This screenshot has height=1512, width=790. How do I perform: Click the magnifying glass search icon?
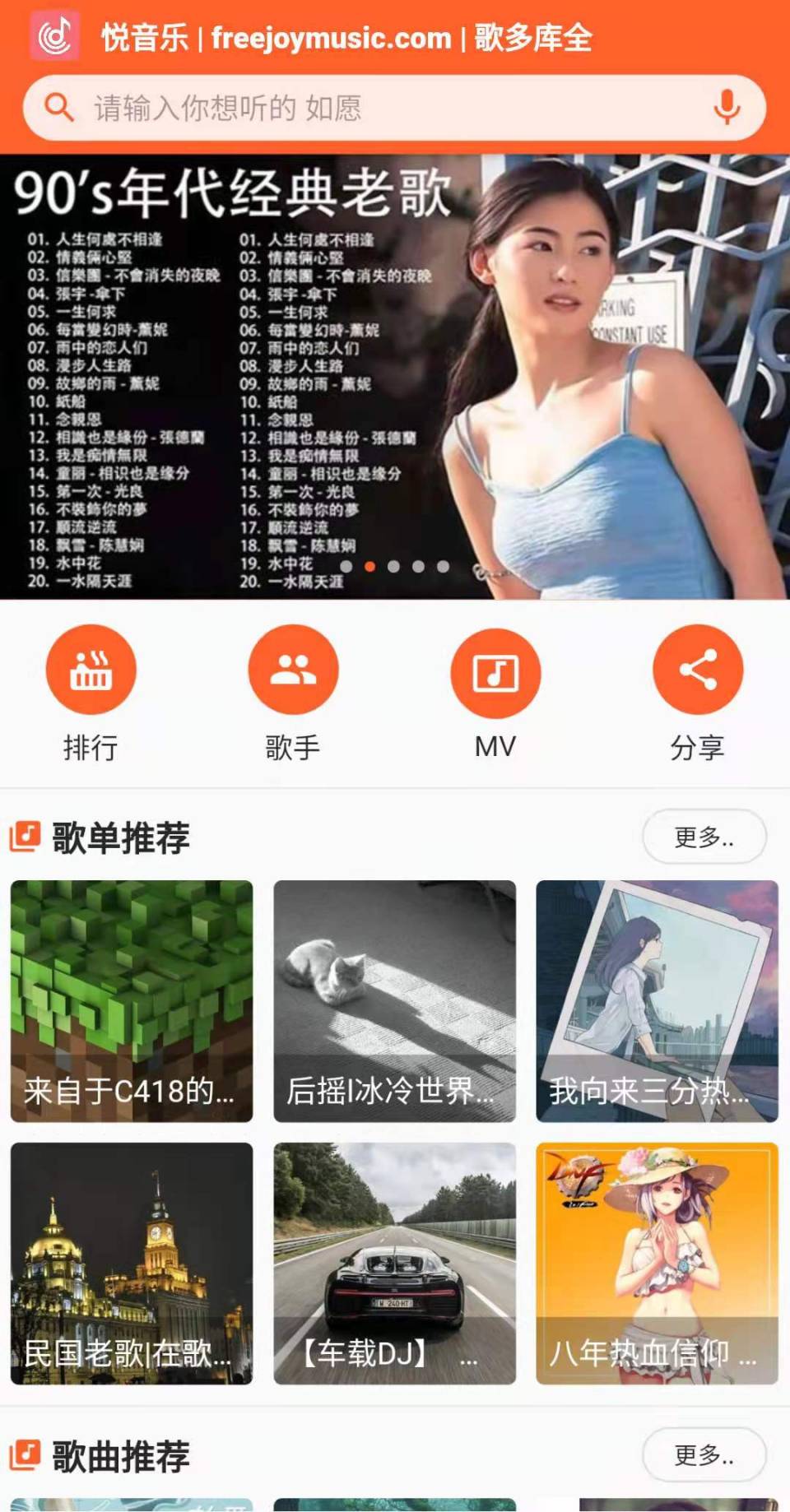click(56, 106)
